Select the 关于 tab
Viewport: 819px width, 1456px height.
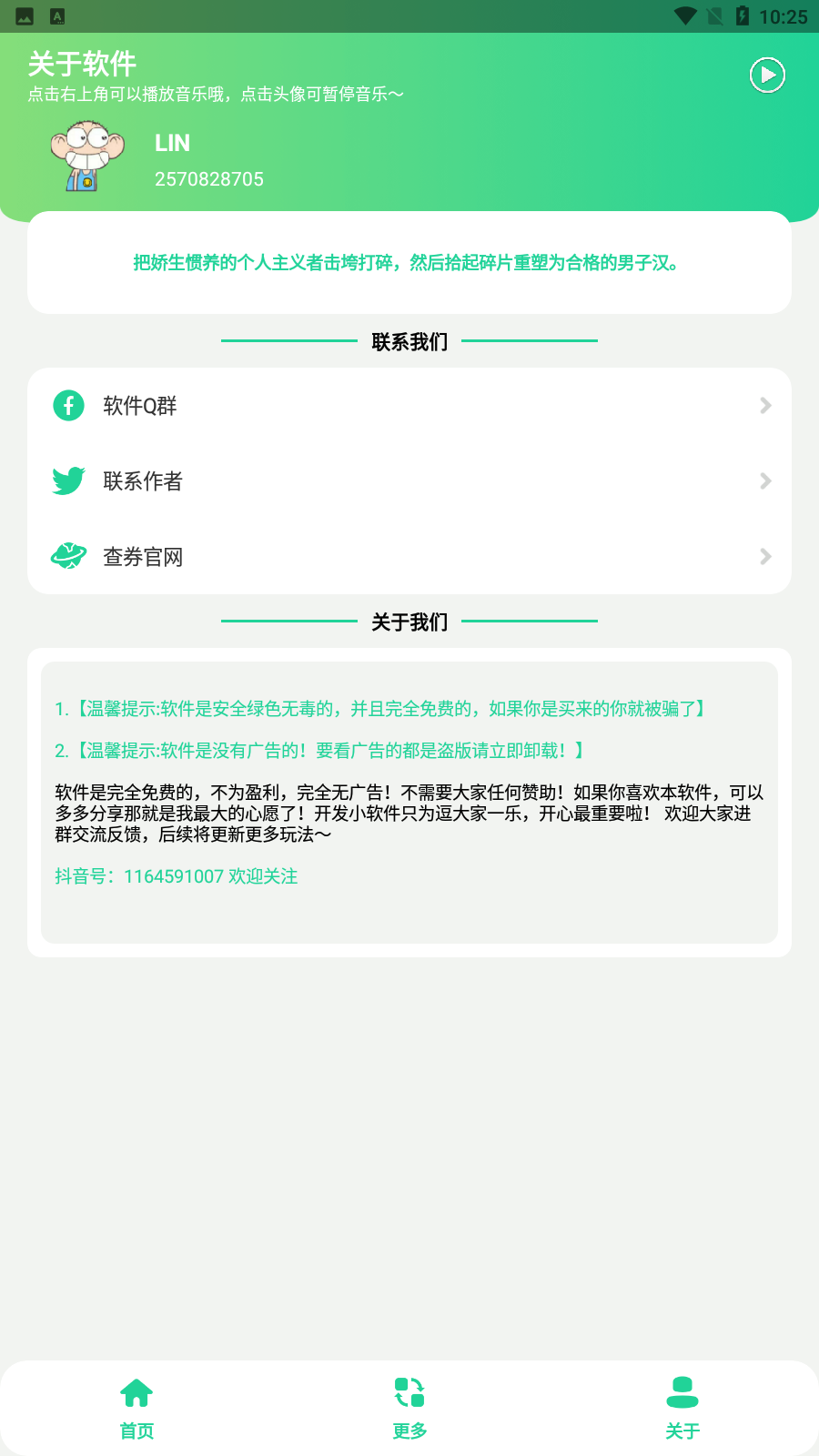[x=682, y=1430]
